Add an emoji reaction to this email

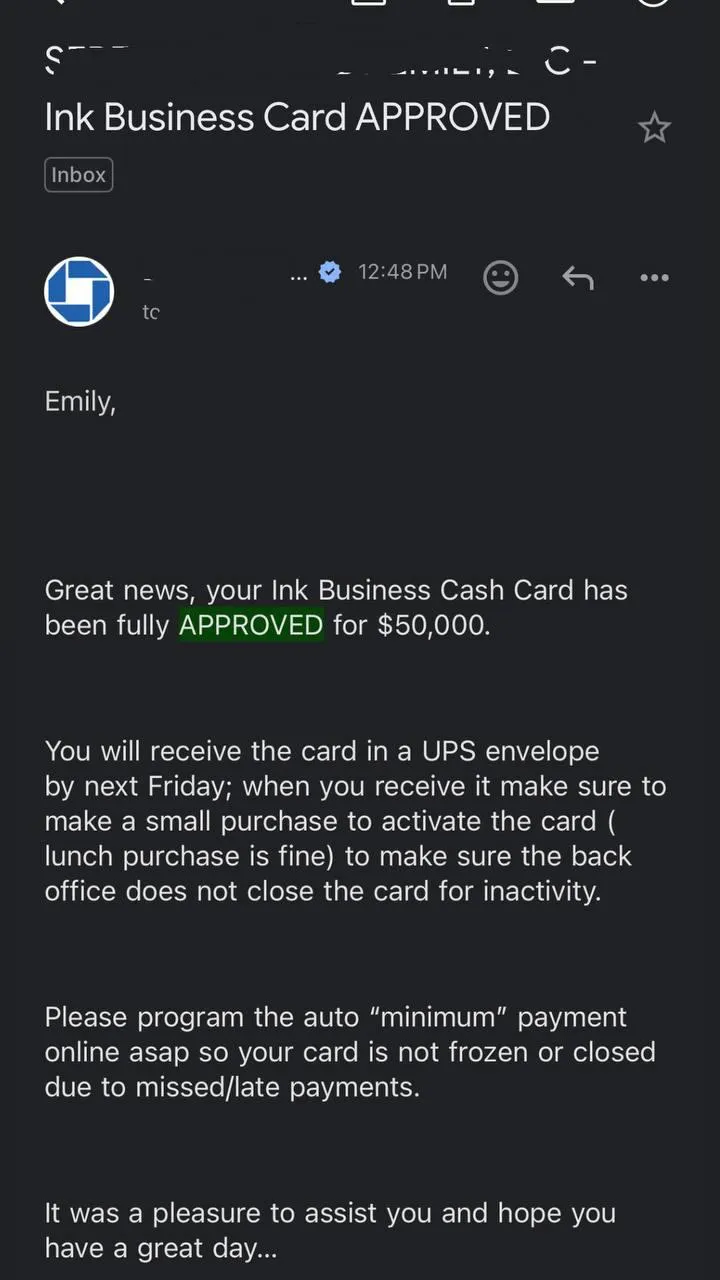(x=501, y=277)
